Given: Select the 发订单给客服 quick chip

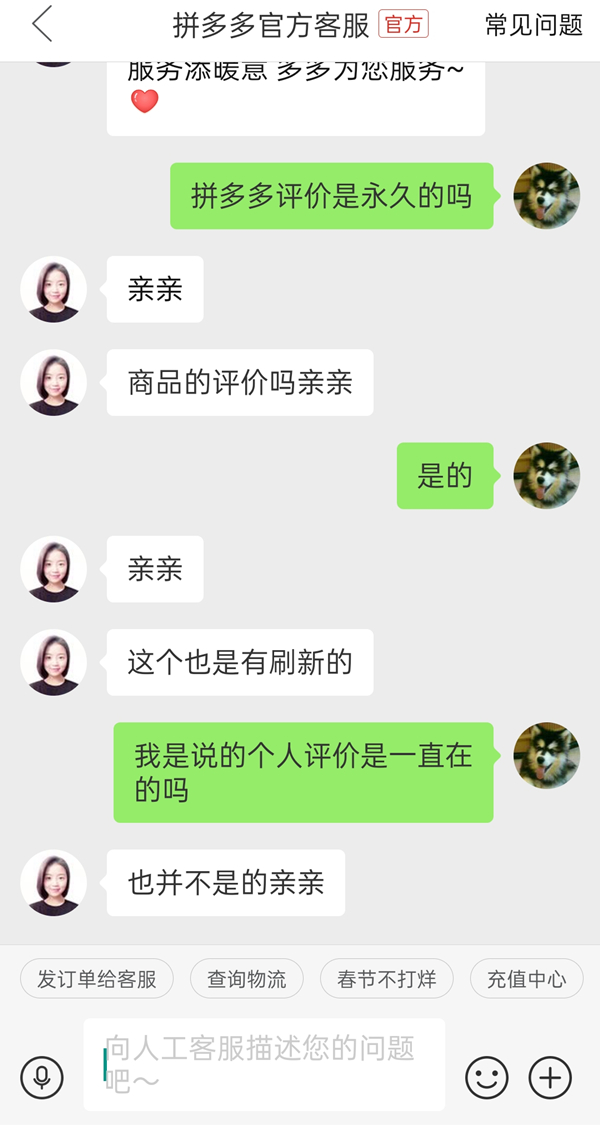Looking at the screenshot, I should [x=97, y=979].
